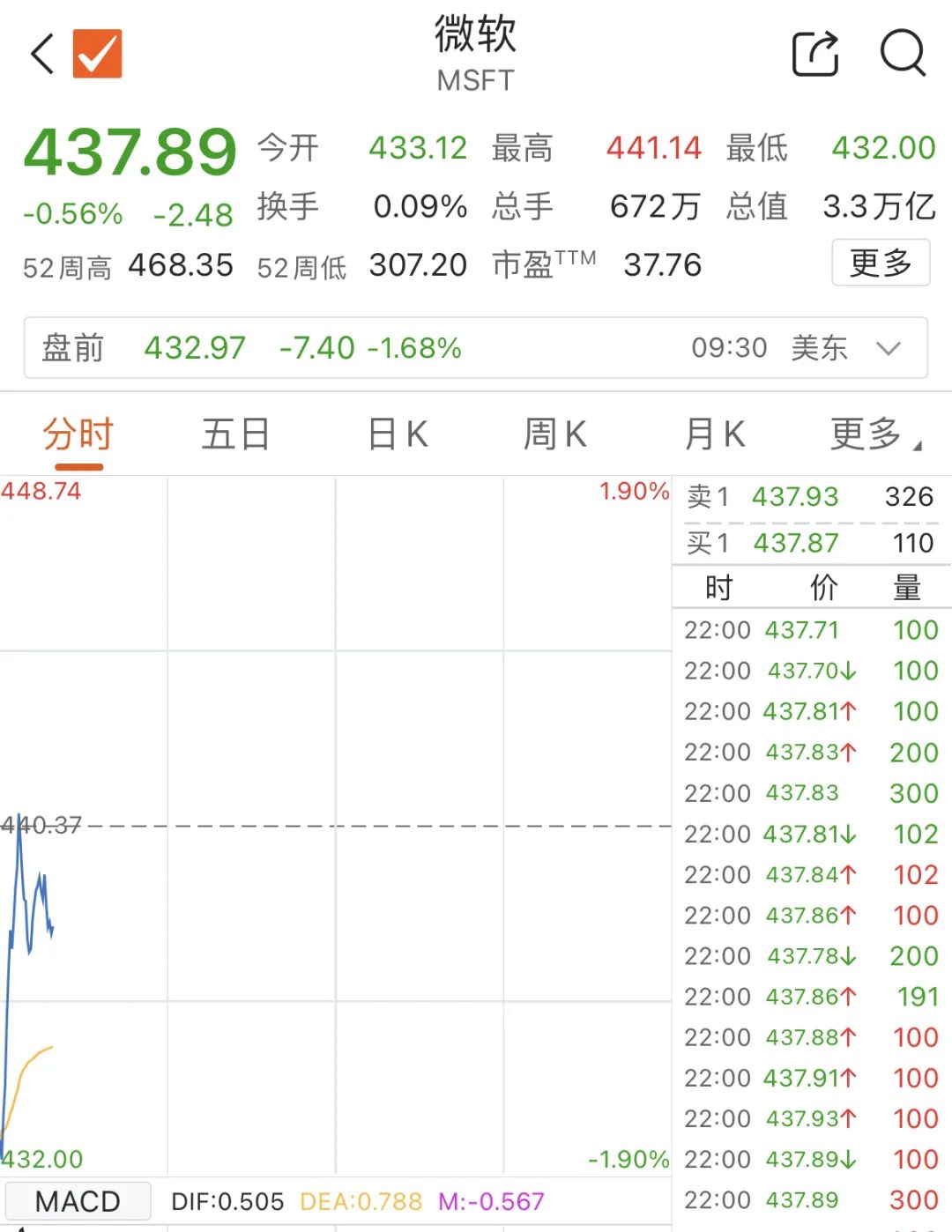Expand the 盘前 pre-market dropdown
The height and width of the screenshot is (1232, 952).
(x=889, y=348)
